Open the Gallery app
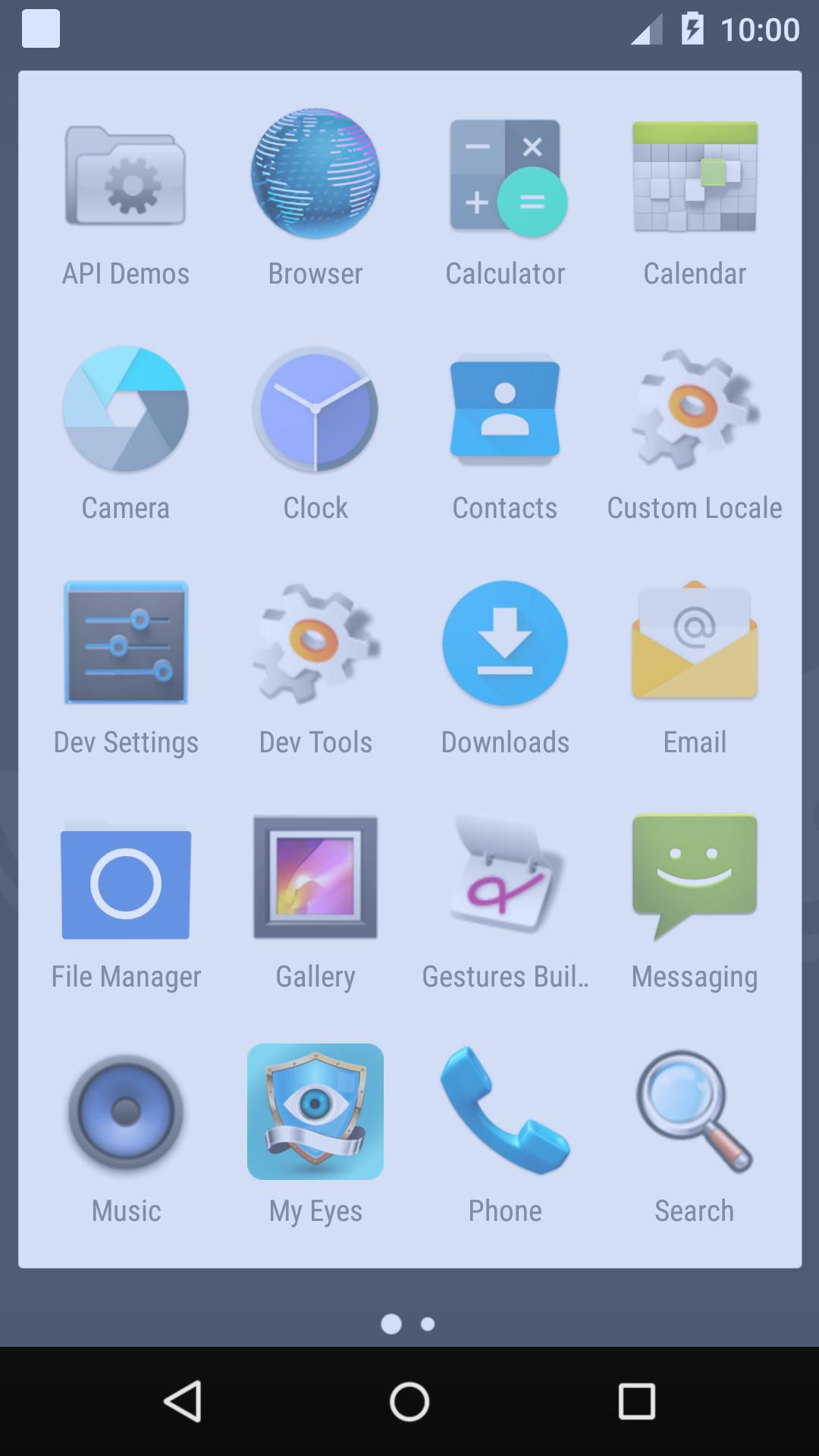Screen dimensions: 819x1456 [x=315, y=878]
